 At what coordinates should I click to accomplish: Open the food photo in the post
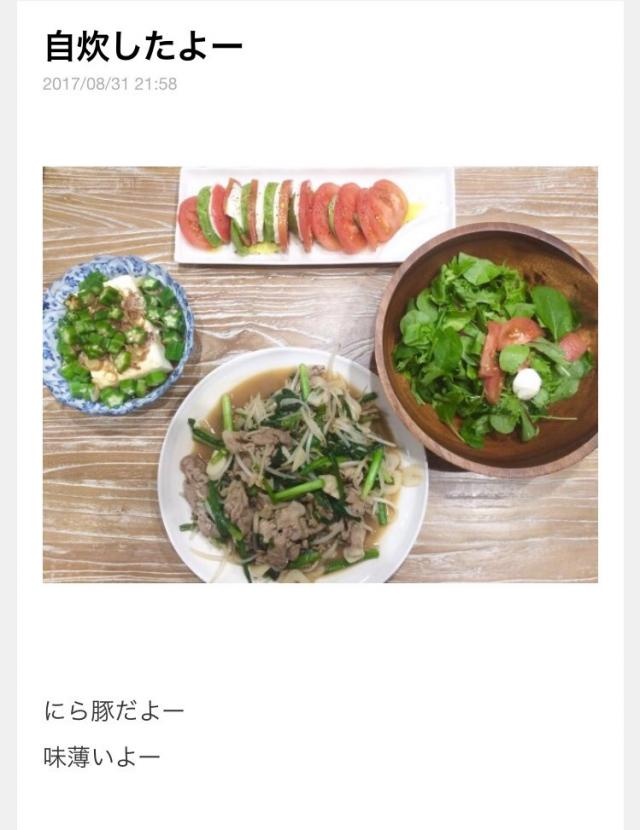pos(320,374)
